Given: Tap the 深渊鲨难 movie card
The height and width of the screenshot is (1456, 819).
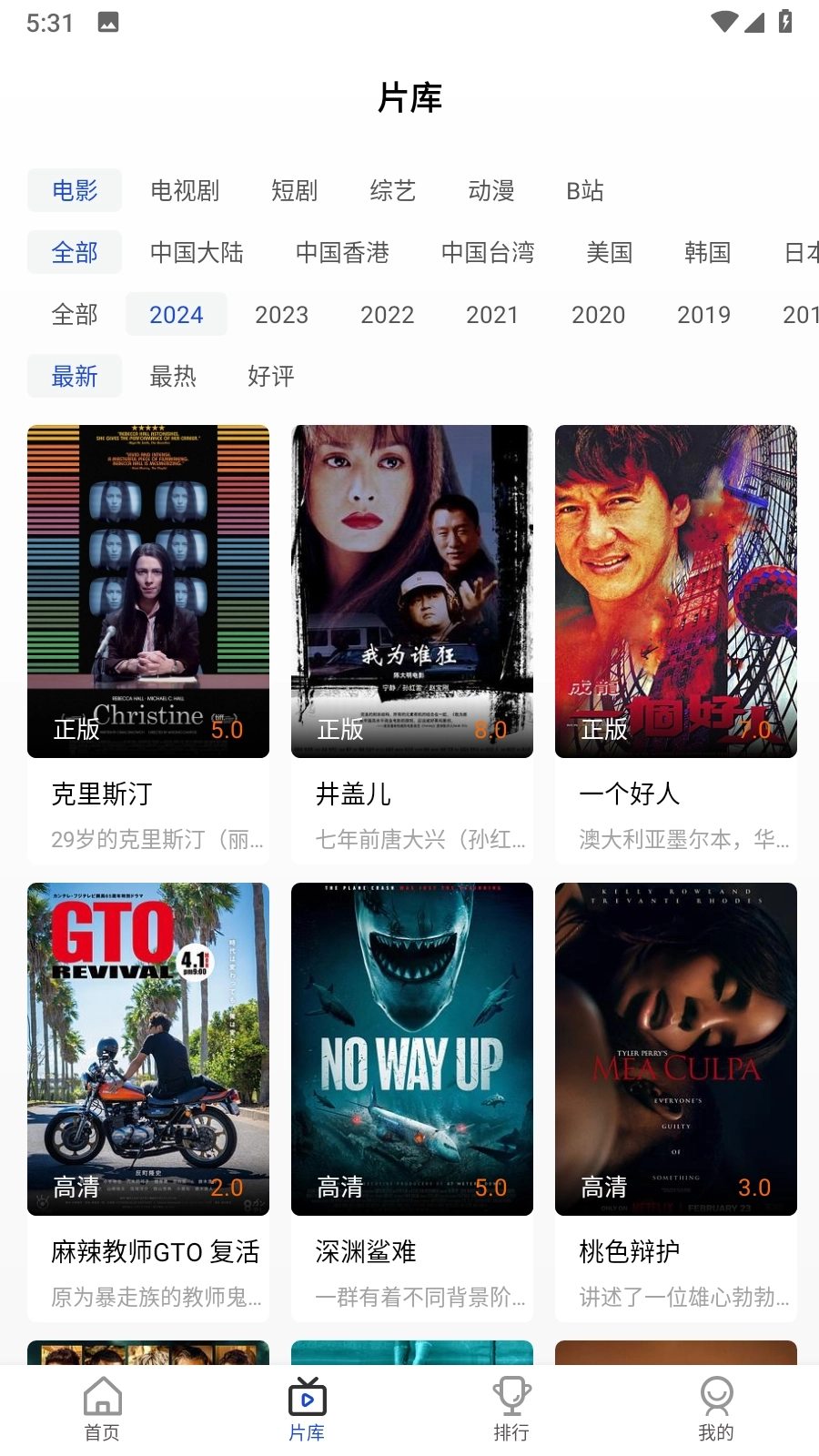Looking at the screenshot, I should pos(412,1049).
